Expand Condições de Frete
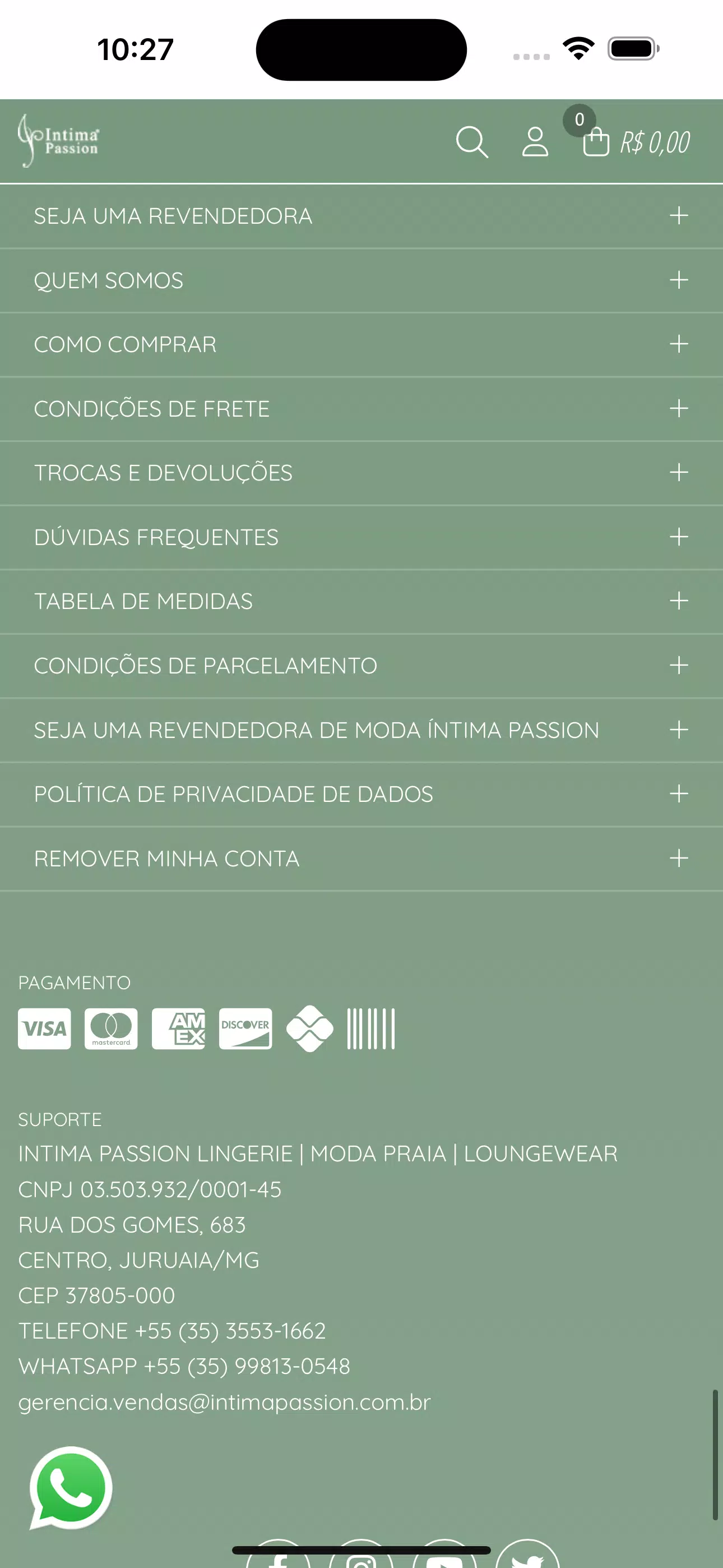This screenshot has height=1568, width=723. [361, 409]
